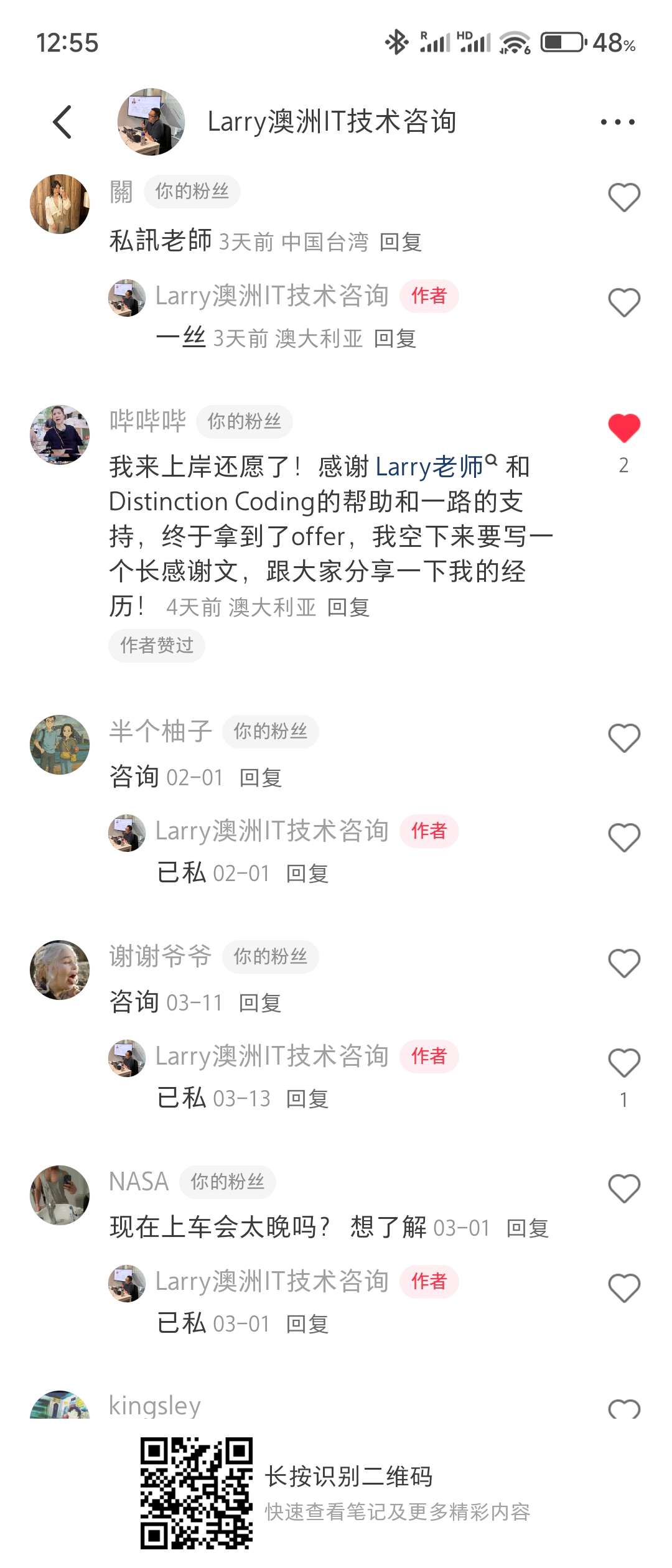Like the author's 已私 reply dated 03-01
The image size is (672, 1568).
point(623,1289)
